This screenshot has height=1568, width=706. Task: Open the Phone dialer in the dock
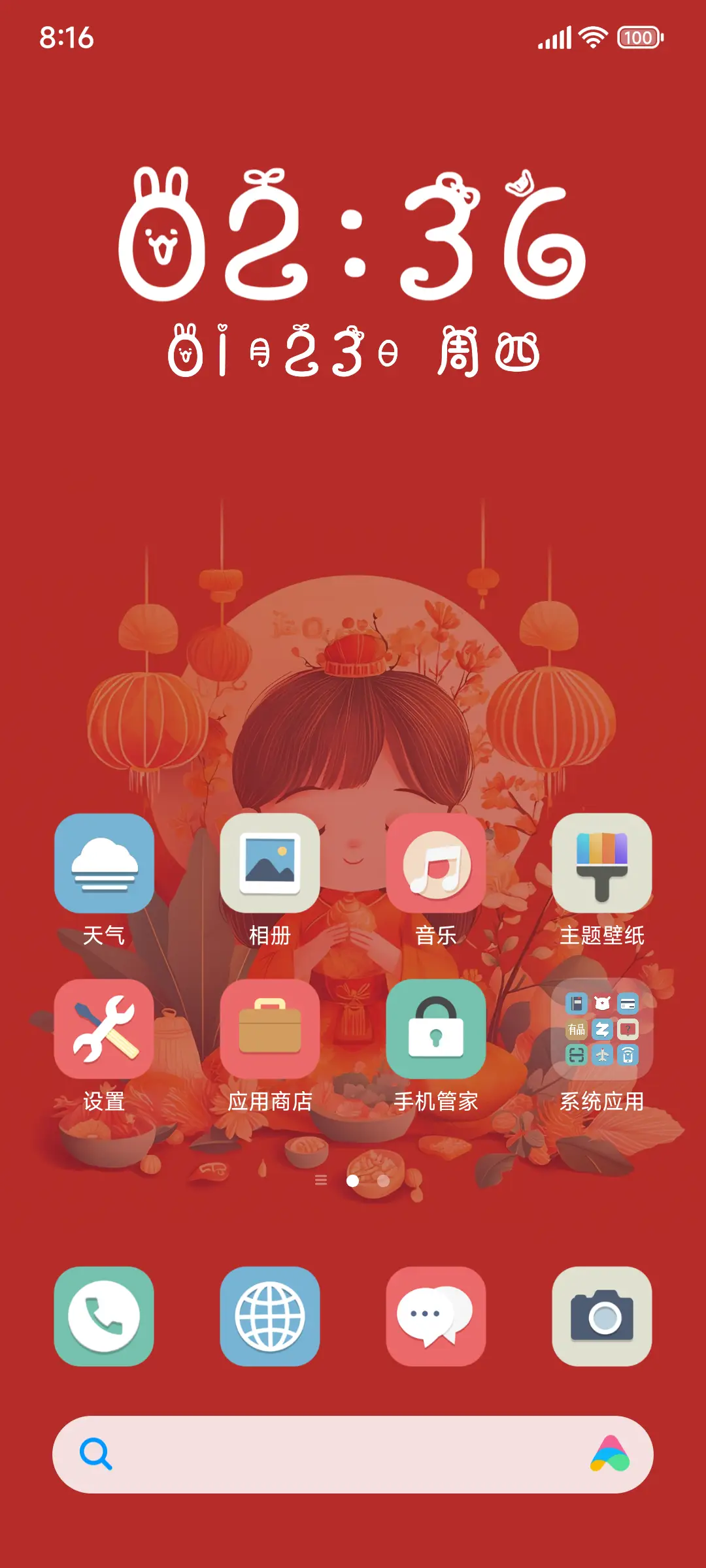tap(103, 1318)
